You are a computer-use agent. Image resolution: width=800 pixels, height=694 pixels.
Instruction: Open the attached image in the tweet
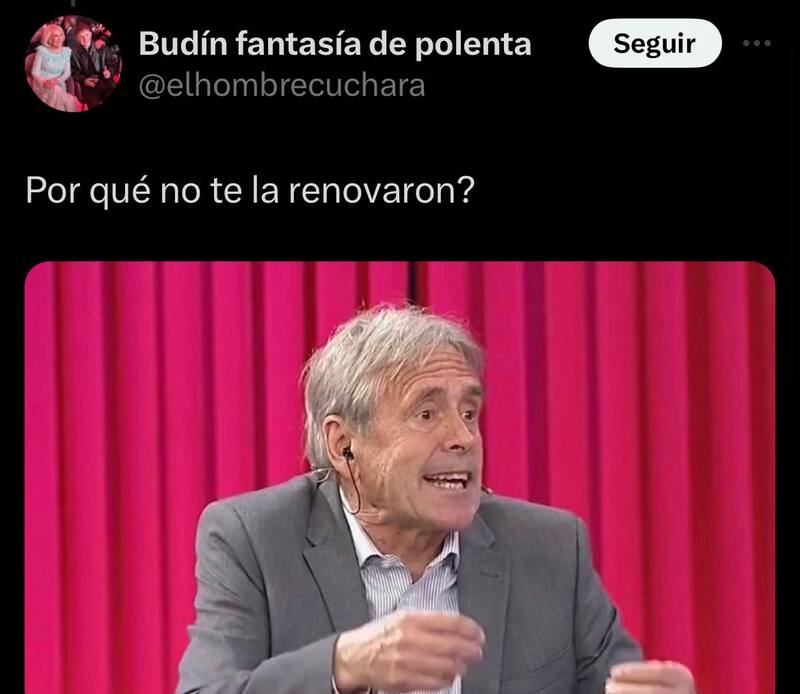pos(400,478)
